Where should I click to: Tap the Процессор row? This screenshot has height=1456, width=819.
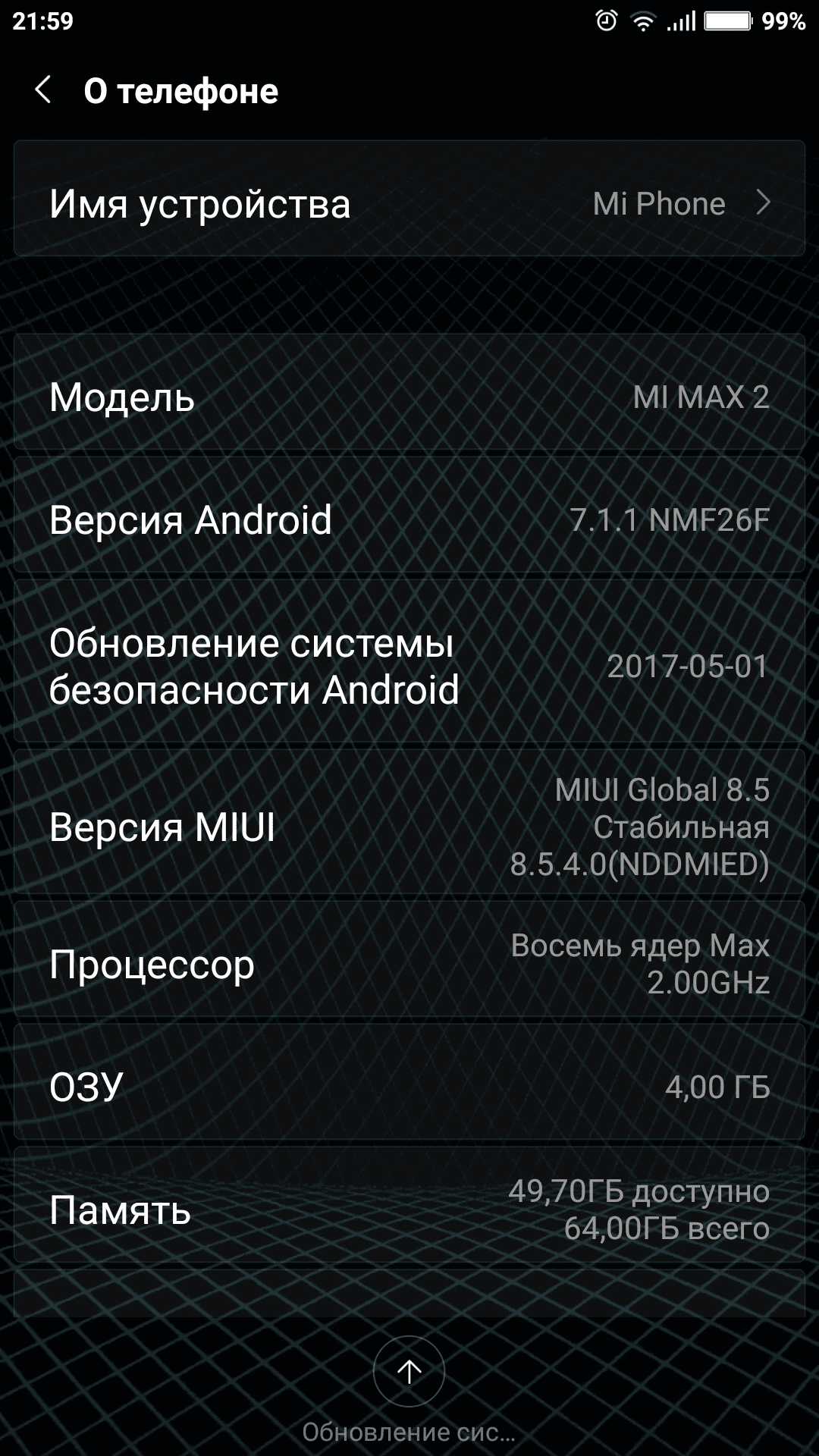(409, 964)
